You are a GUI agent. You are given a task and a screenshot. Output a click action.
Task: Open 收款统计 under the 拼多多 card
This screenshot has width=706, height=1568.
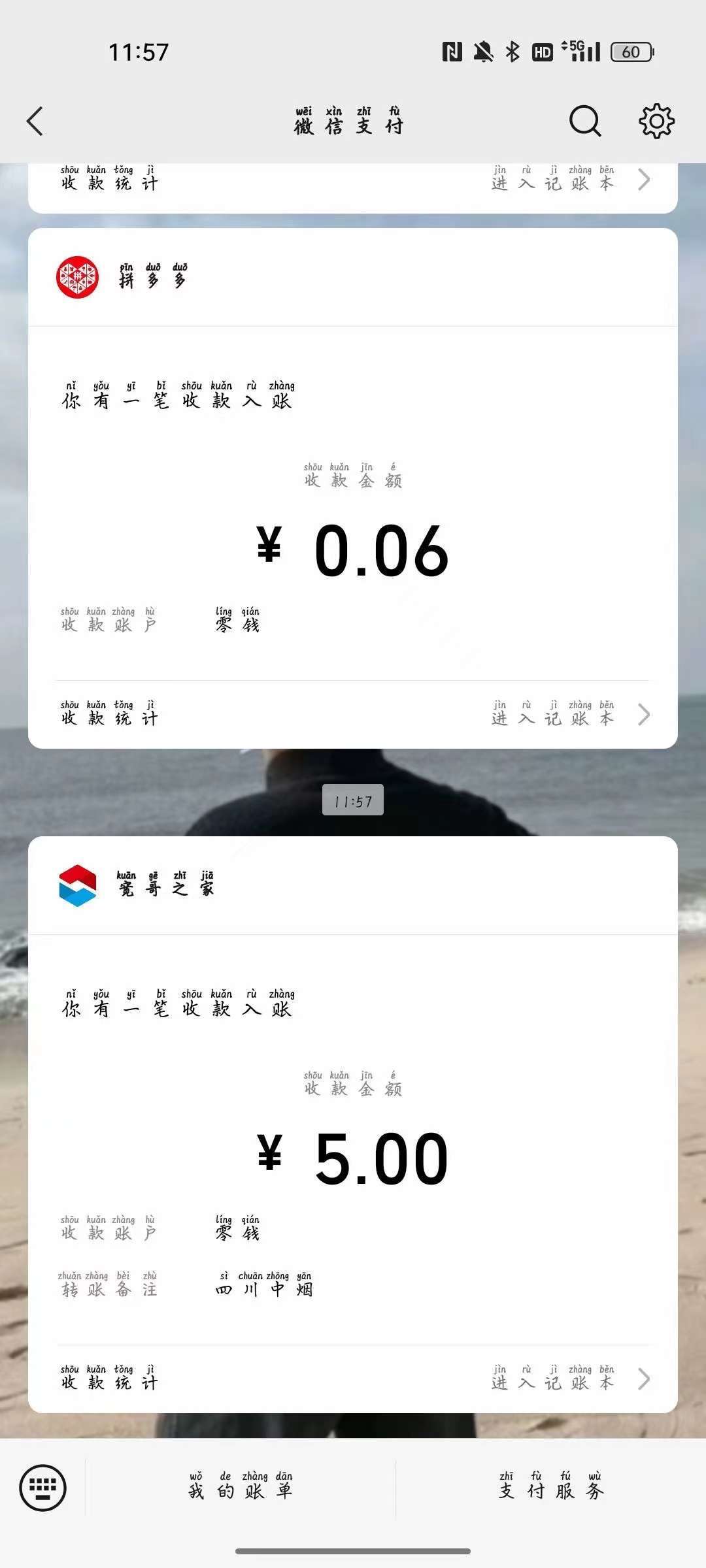(x=353, y=715)
